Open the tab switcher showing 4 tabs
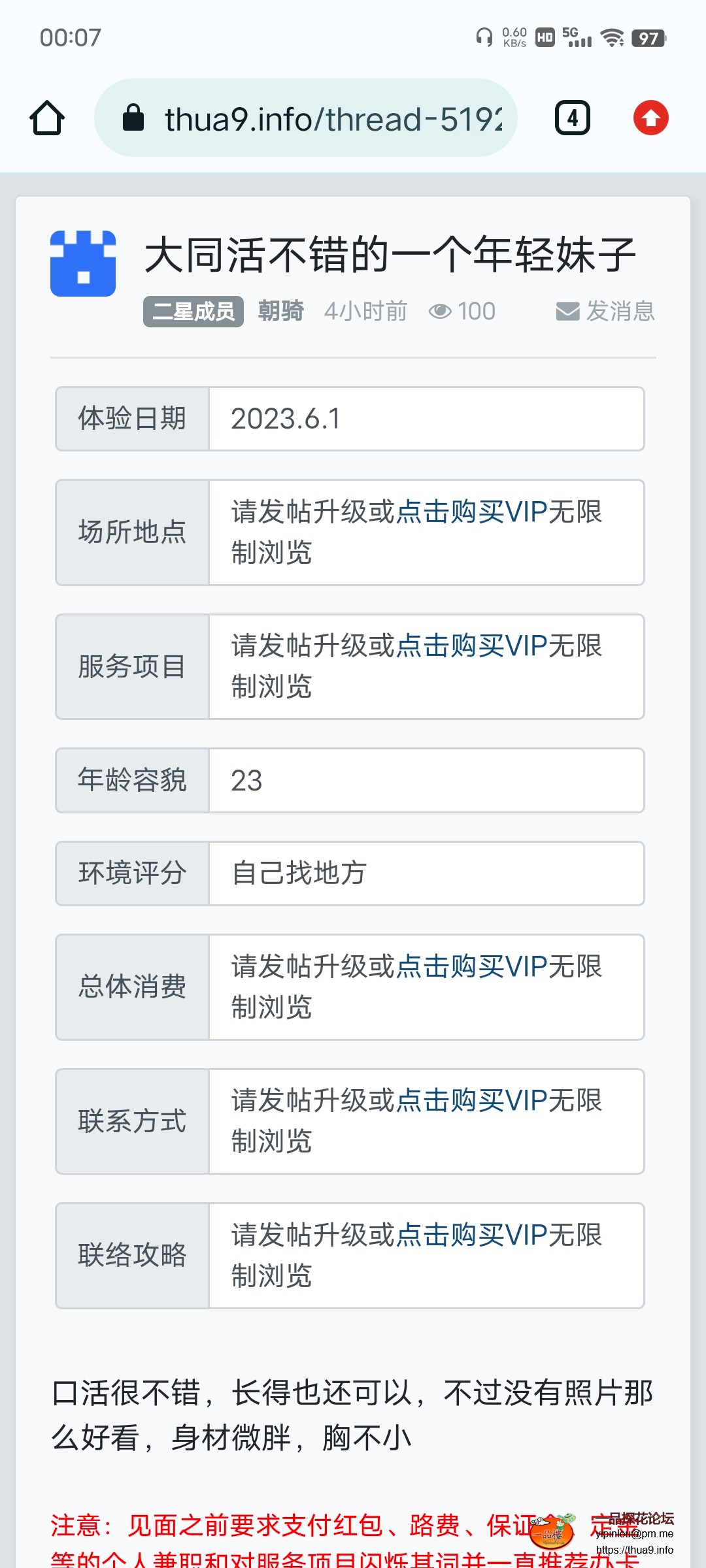This screenshot has height=1568, width=706. point(572,118)
